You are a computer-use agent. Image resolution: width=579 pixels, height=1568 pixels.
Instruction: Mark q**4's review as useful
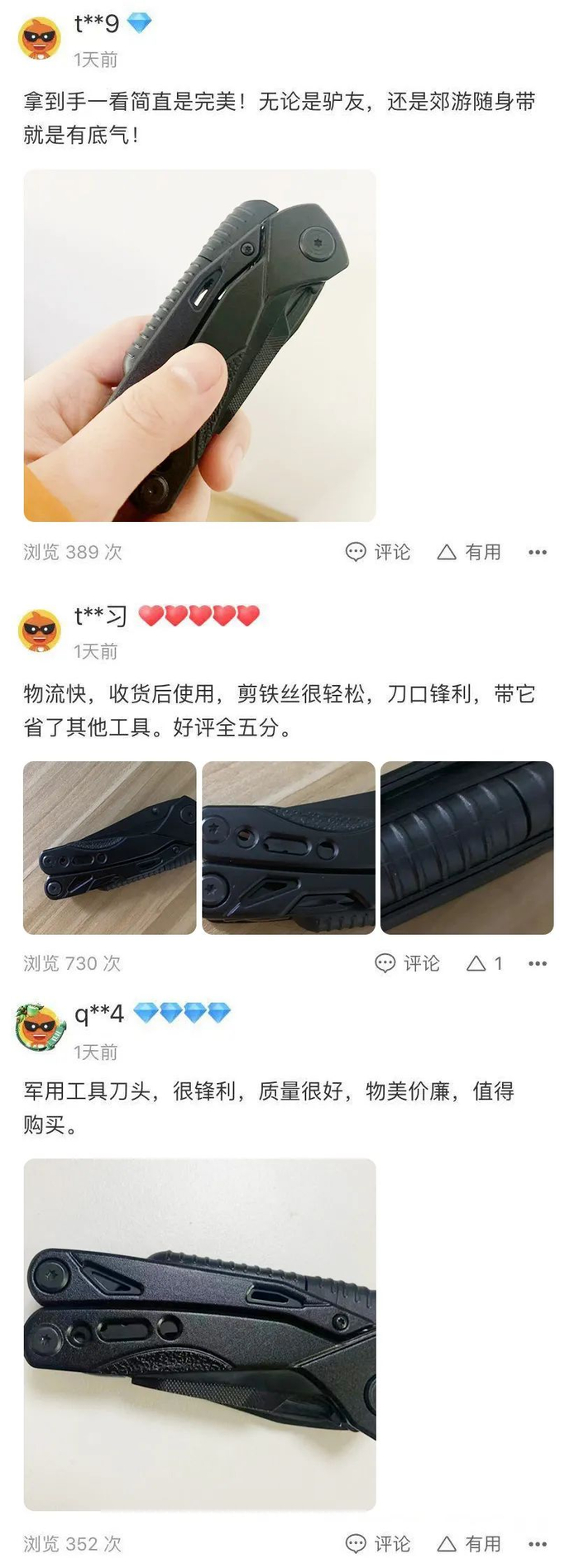click(469, 1544)
